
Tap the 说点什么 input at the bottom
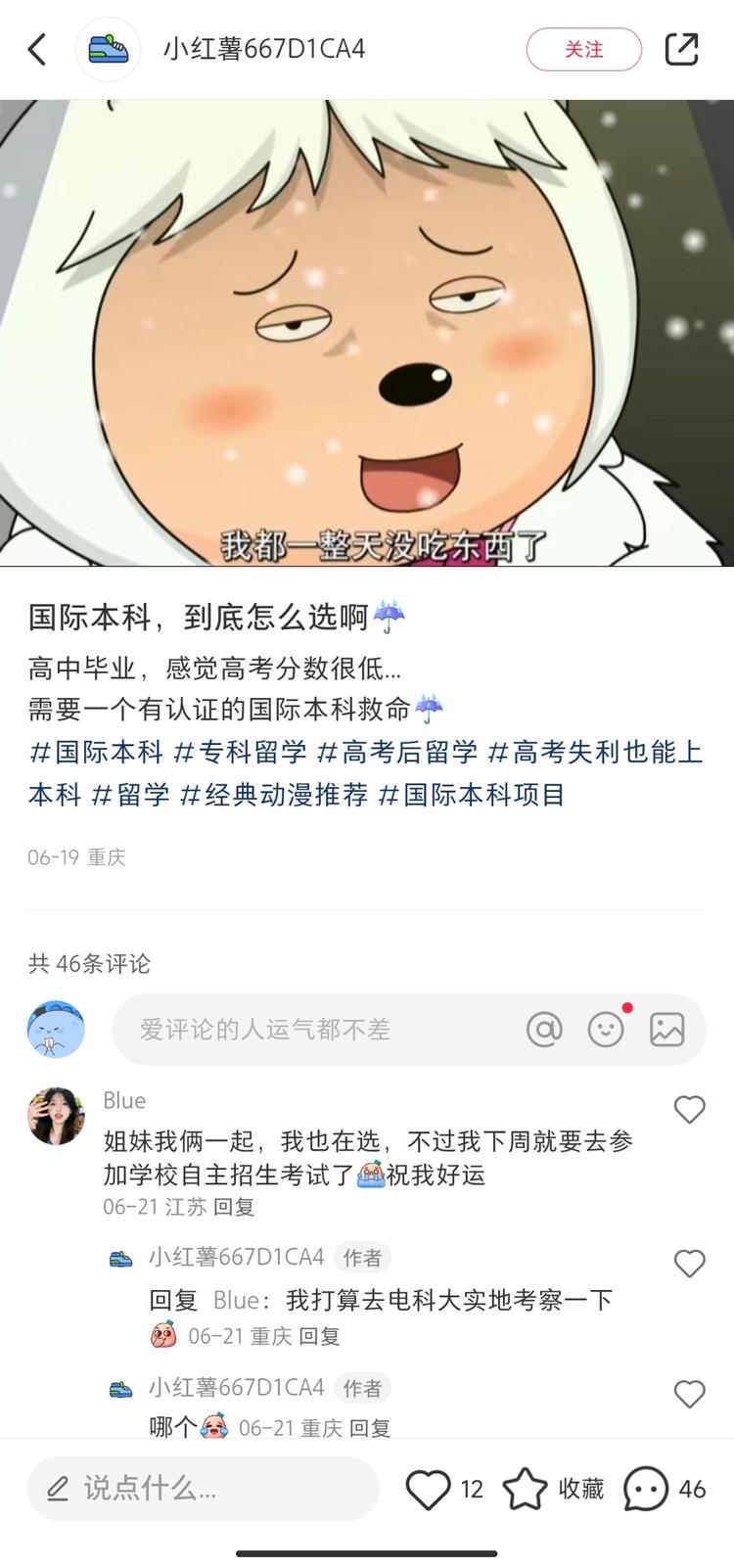point(203,1489)
